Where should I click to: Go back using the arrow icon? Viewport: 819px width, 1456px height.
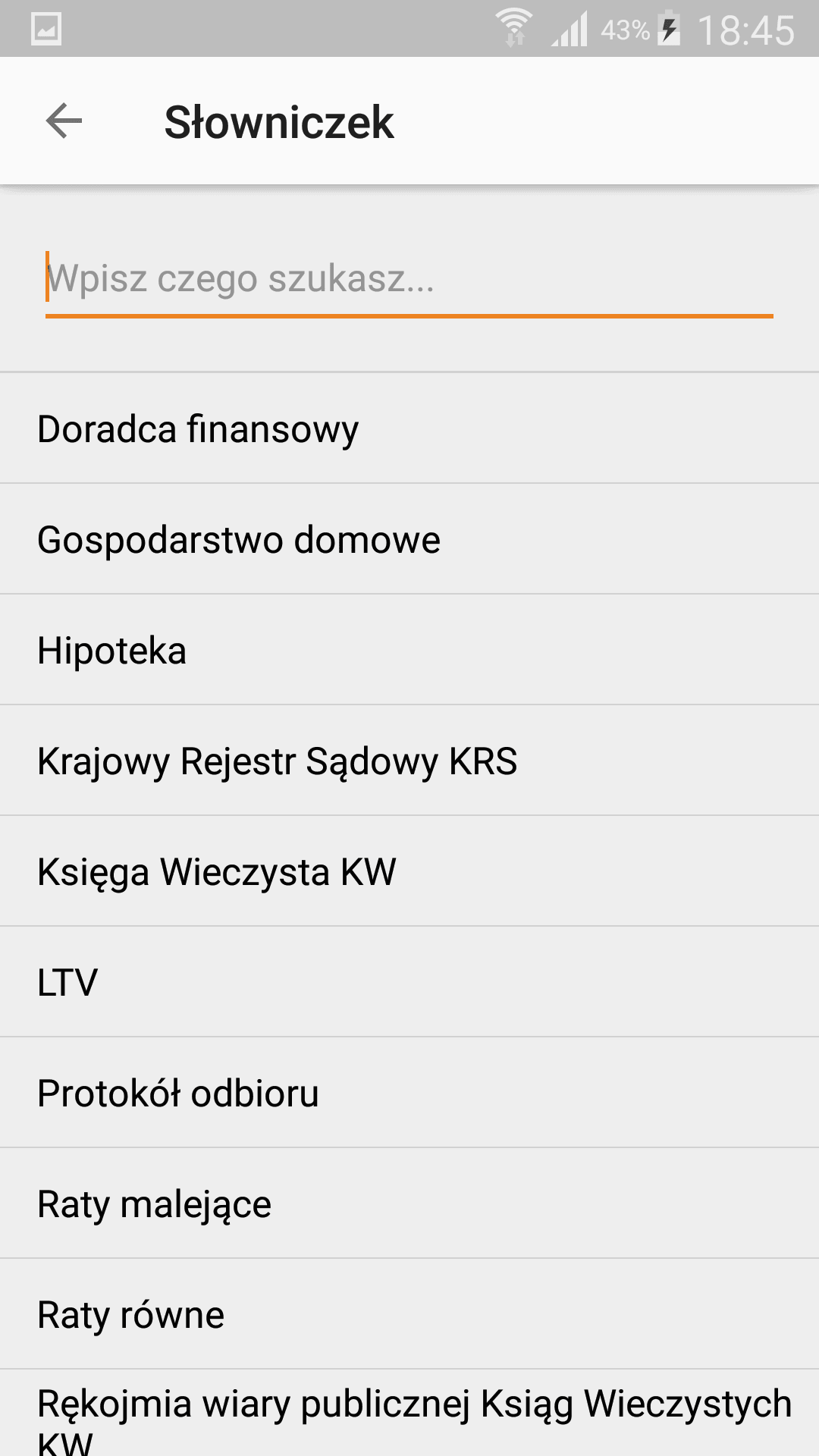[x=64, y=121]
